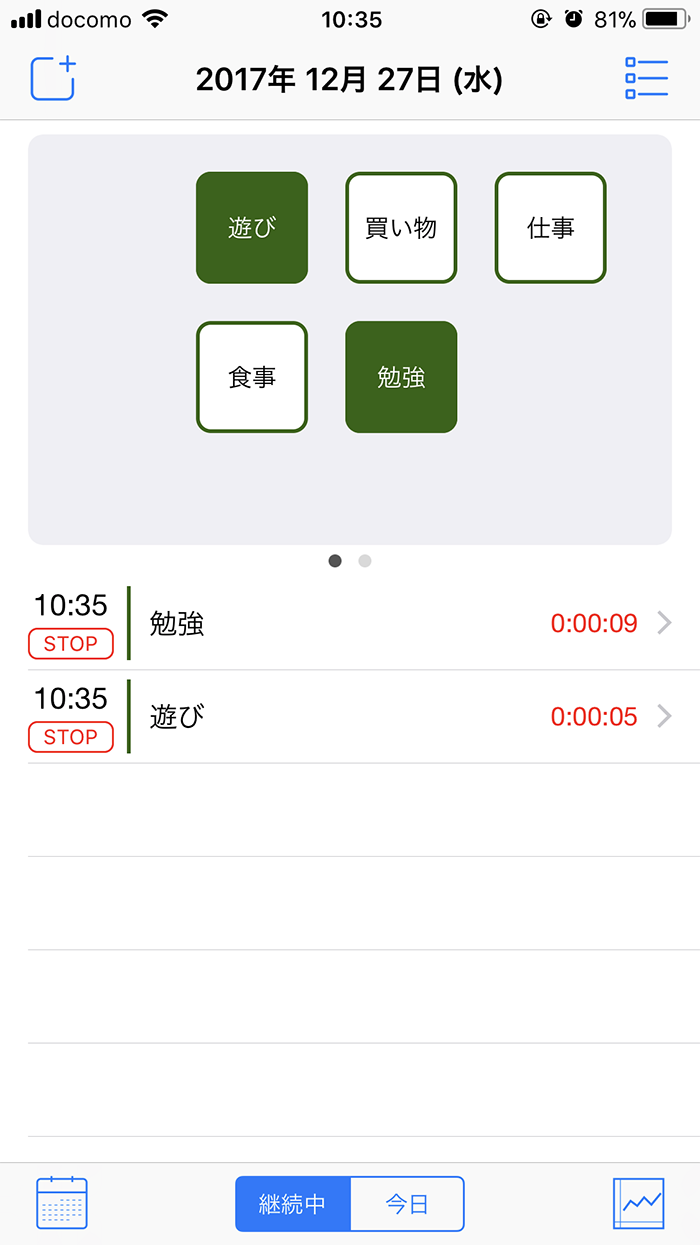Stop the 遊び timer
This screenshot has height=1245, width=700.
pos(71,737)
